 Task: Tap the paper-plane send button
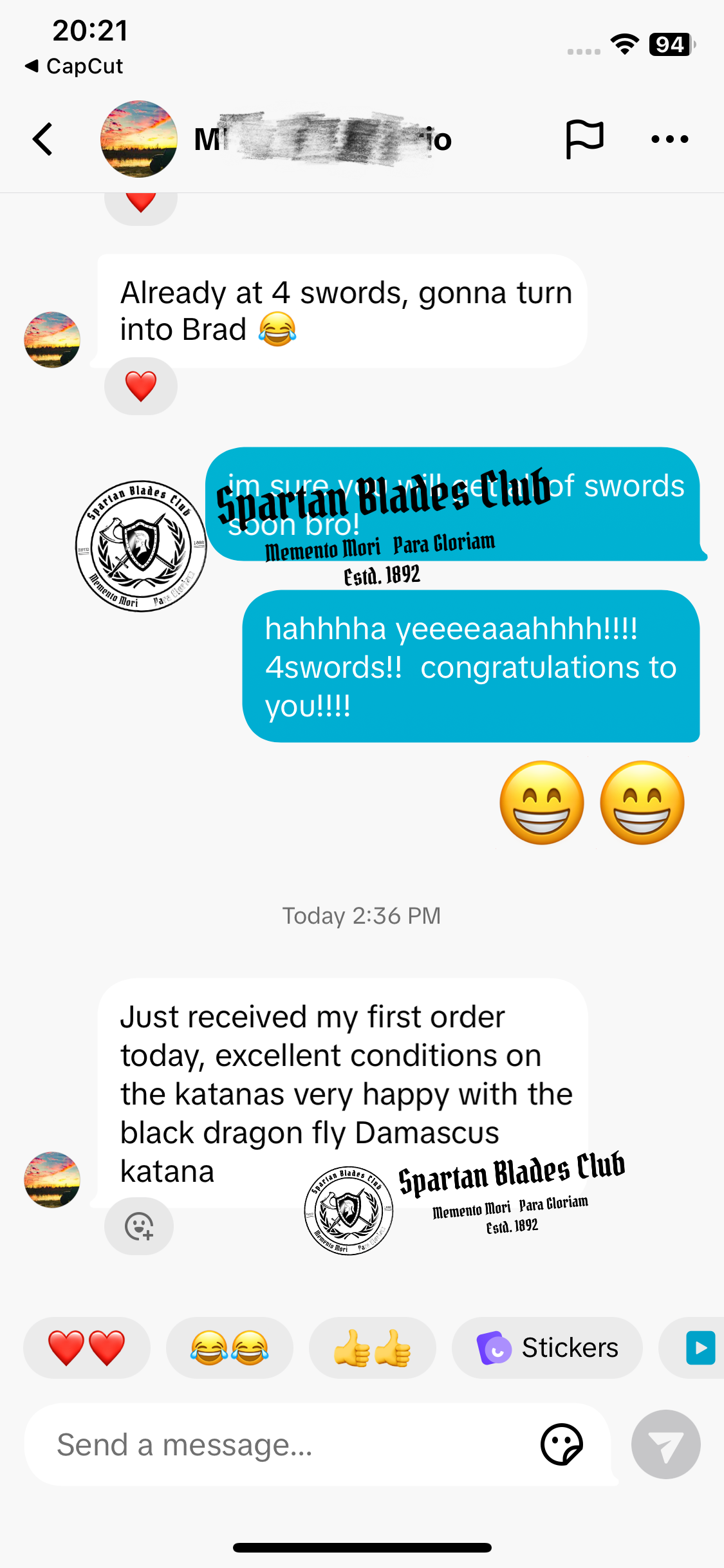[665, 1444]
